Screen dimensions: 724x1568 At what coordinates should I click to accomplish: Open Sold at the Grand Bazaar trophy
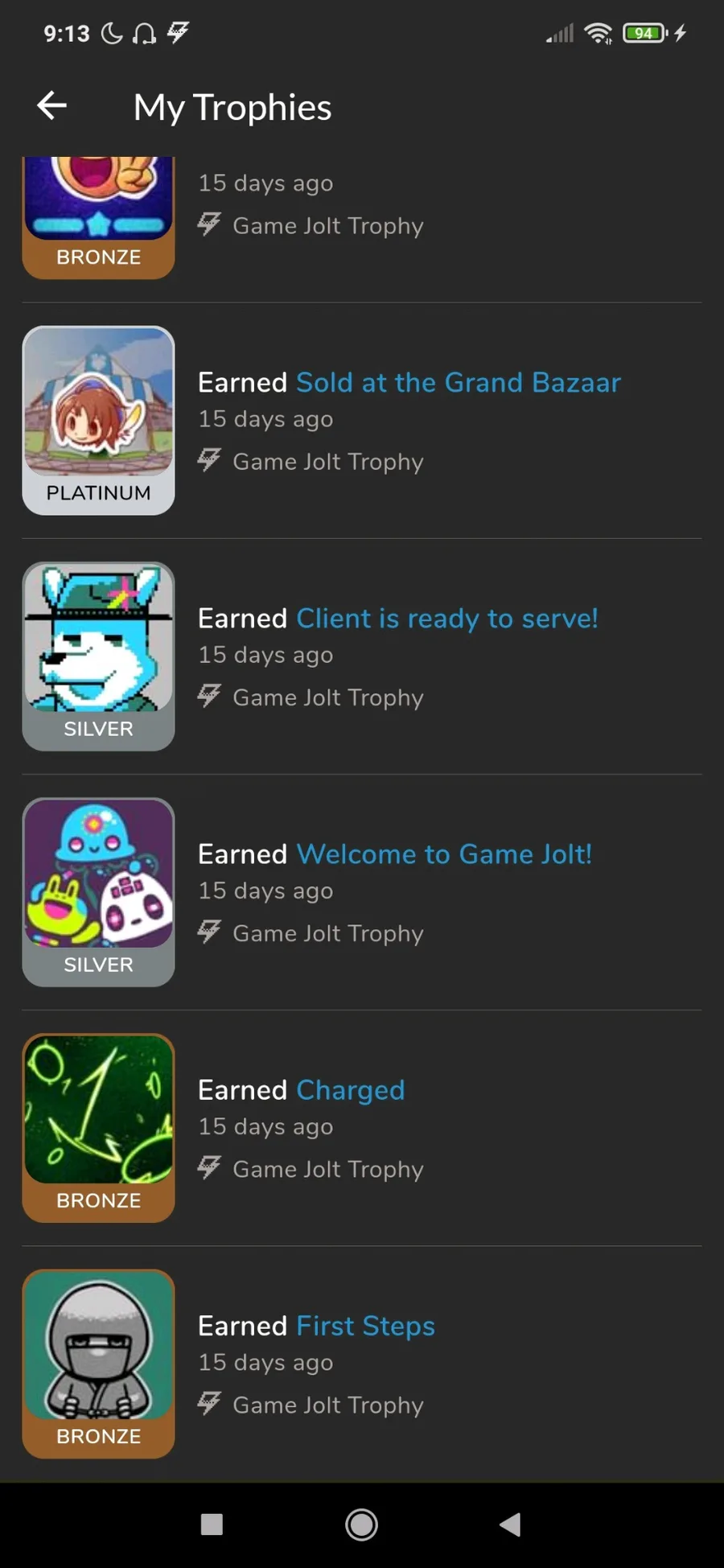[x=458, y=382]
